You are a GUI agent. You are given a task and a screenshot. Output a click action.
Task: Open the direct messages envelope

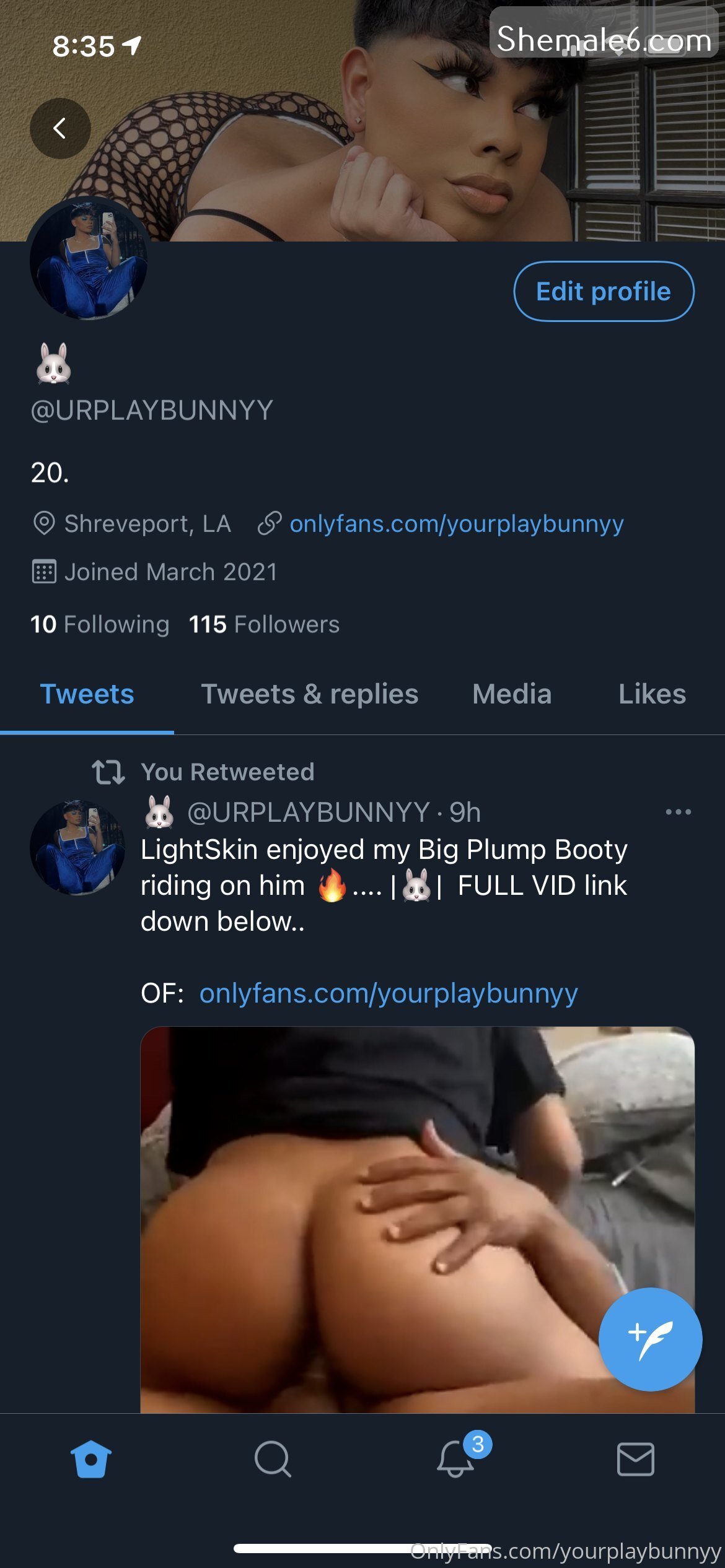click(x=635, y=1459)
